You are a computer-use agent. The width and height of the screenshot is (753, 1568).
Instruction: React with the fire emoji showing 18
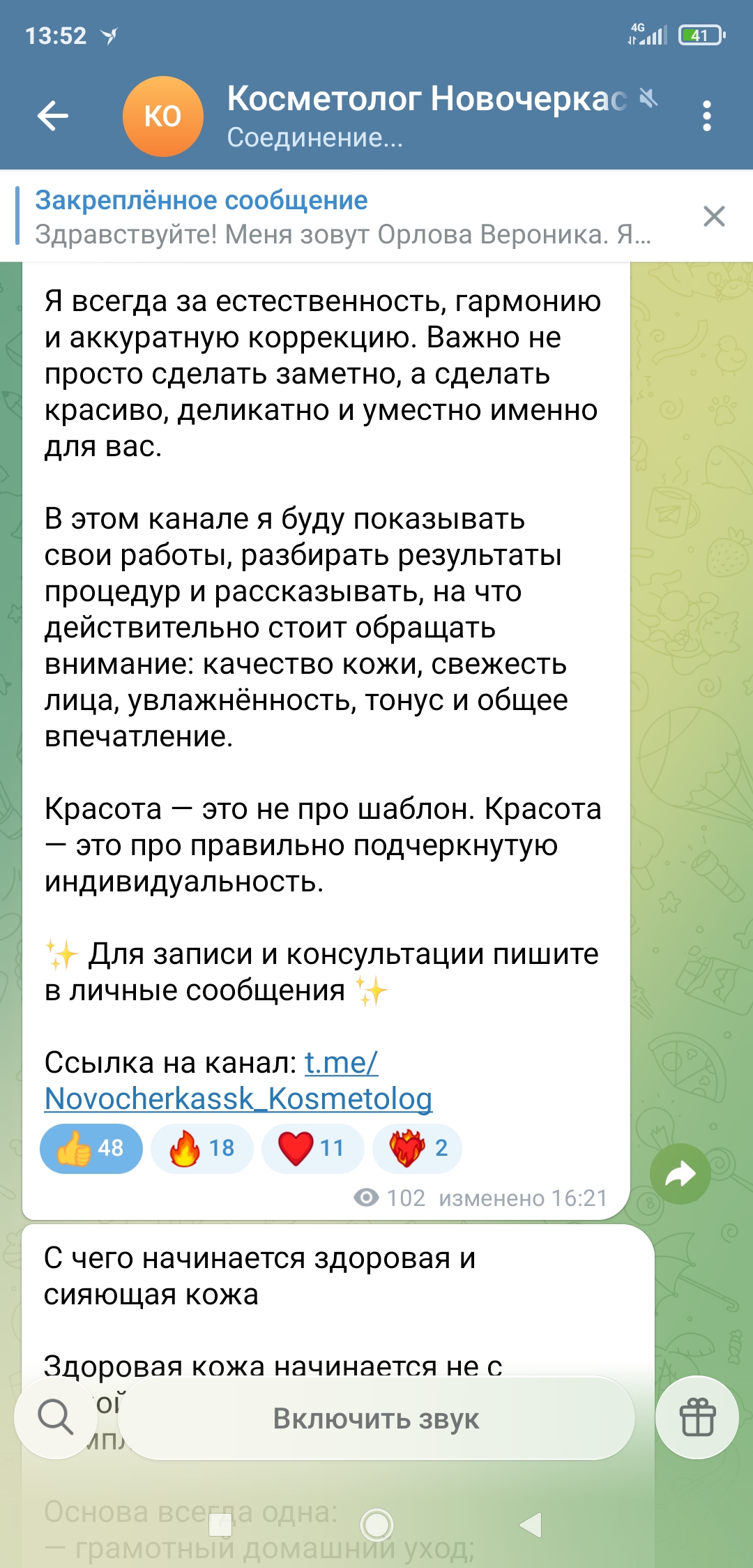point(202,1148)
